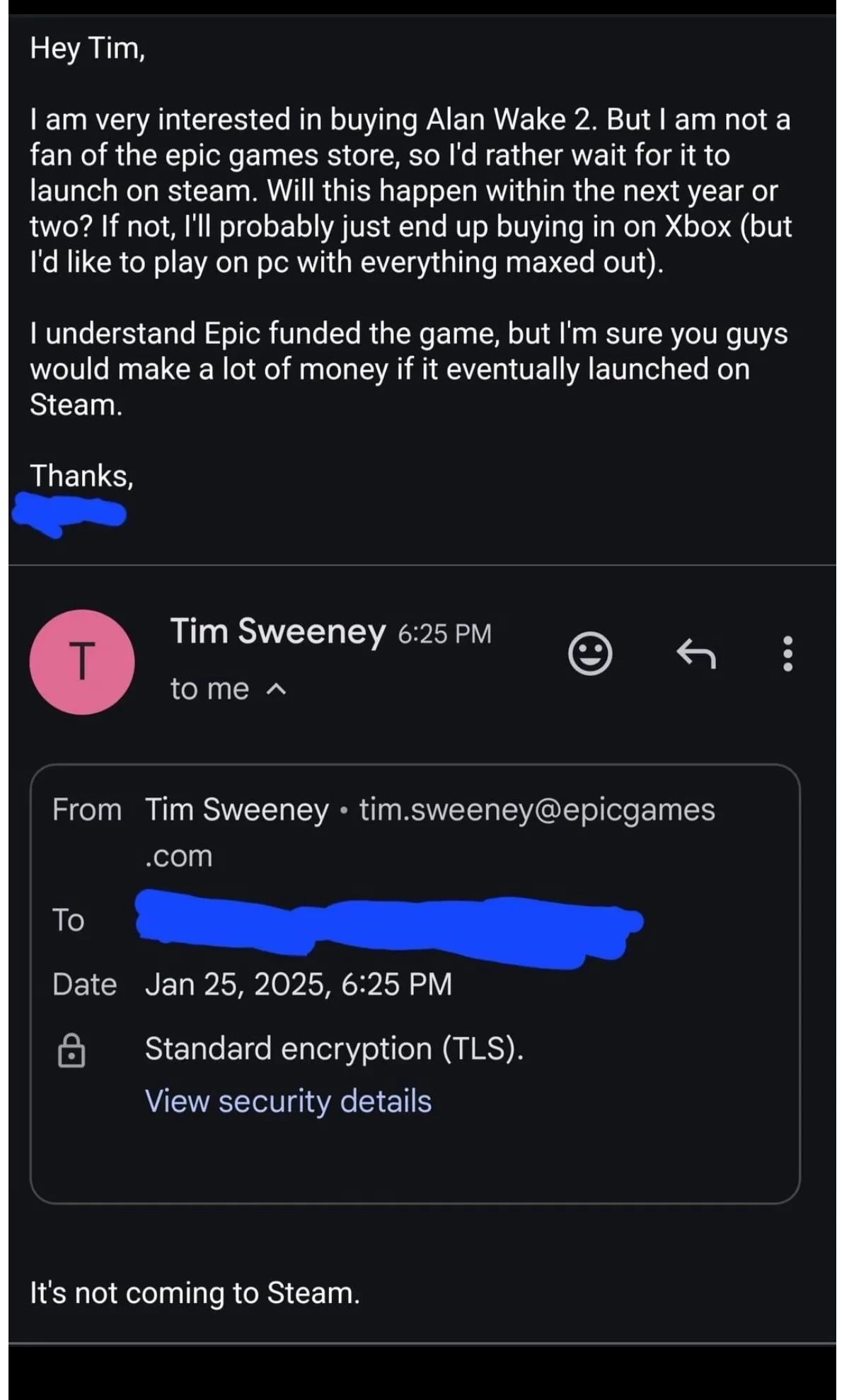The image size is (849, 1400).
Task: Collapse the 'to me' recipient details
Action: [277, 689]
